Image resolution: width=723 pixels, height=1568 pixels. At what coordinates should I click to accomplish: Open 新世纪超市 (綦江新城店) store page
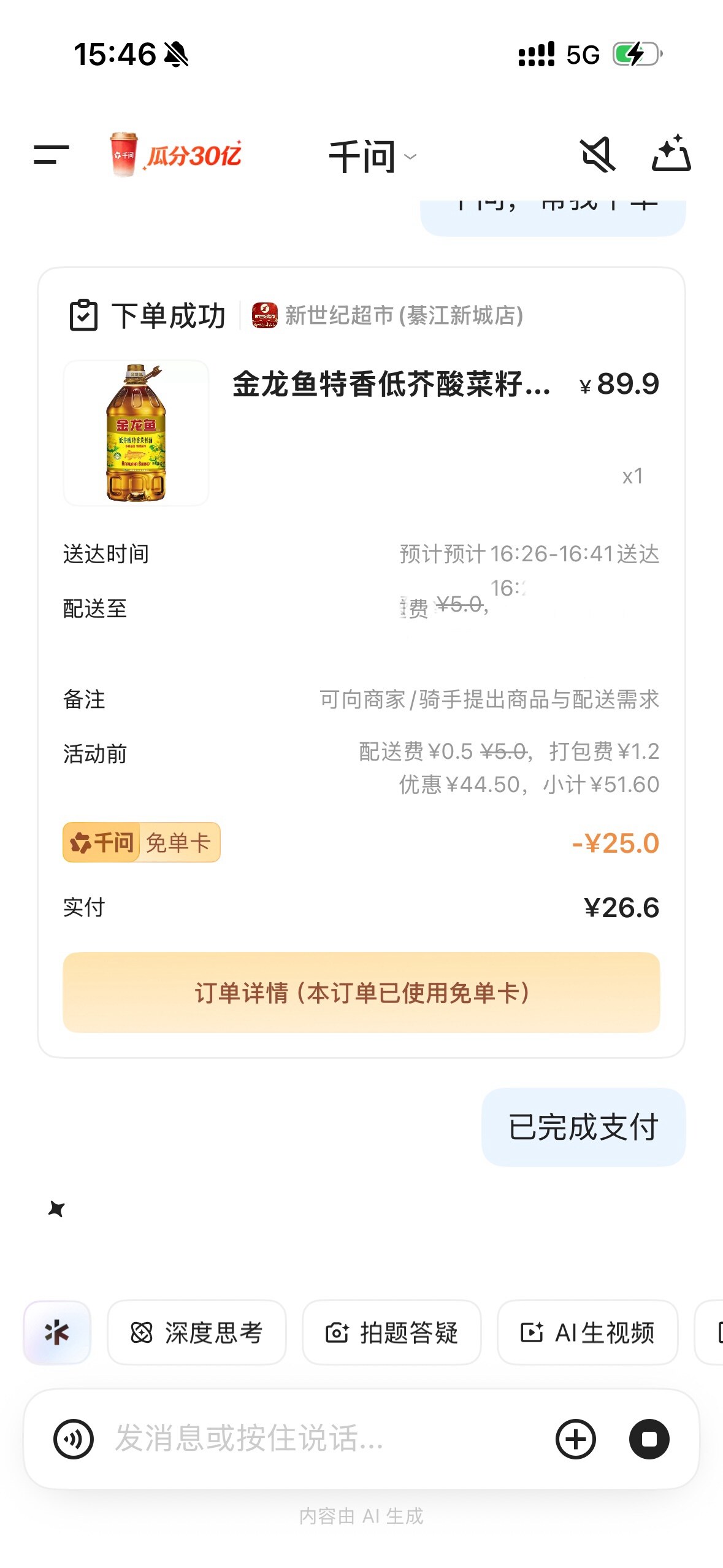click(388, 316)
